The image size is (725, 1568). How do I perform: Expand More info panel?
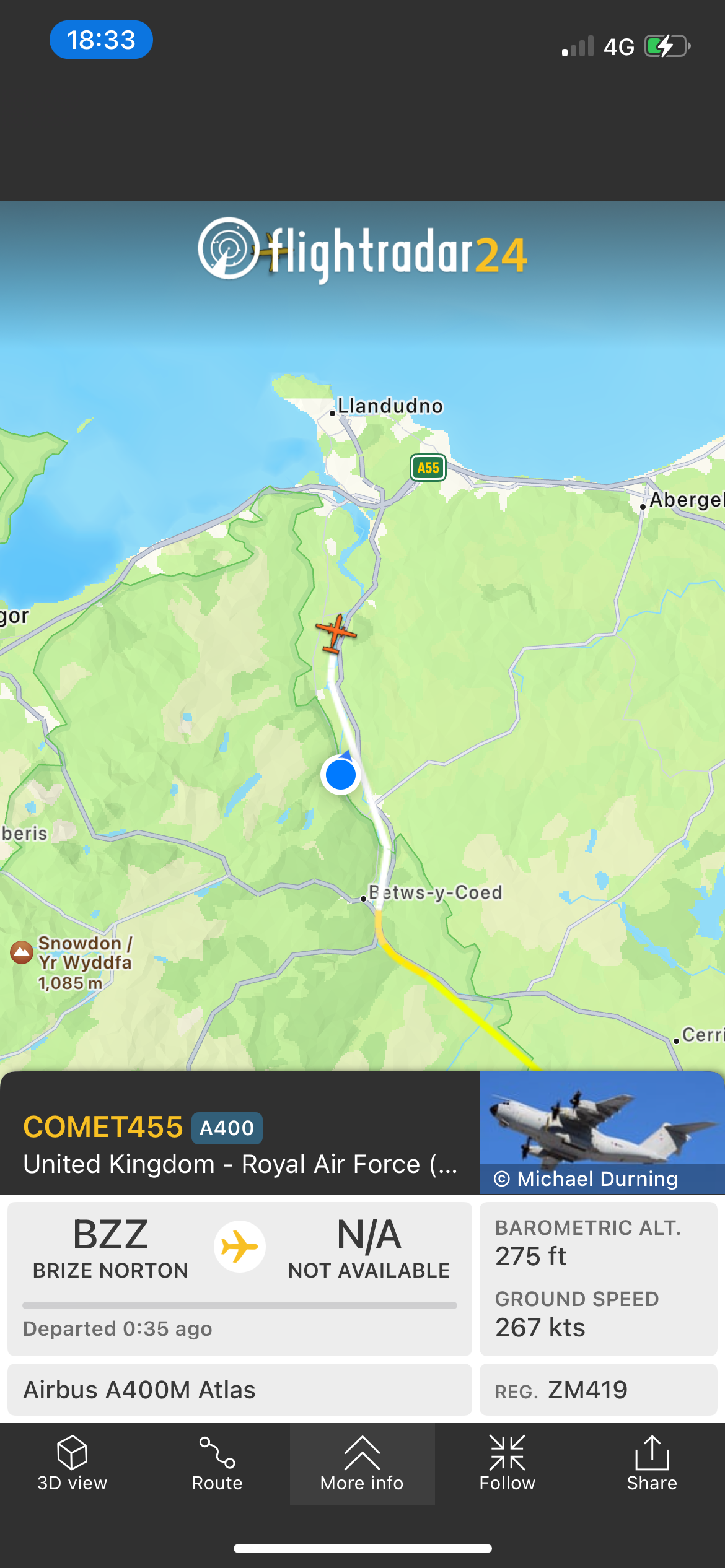362,1463
